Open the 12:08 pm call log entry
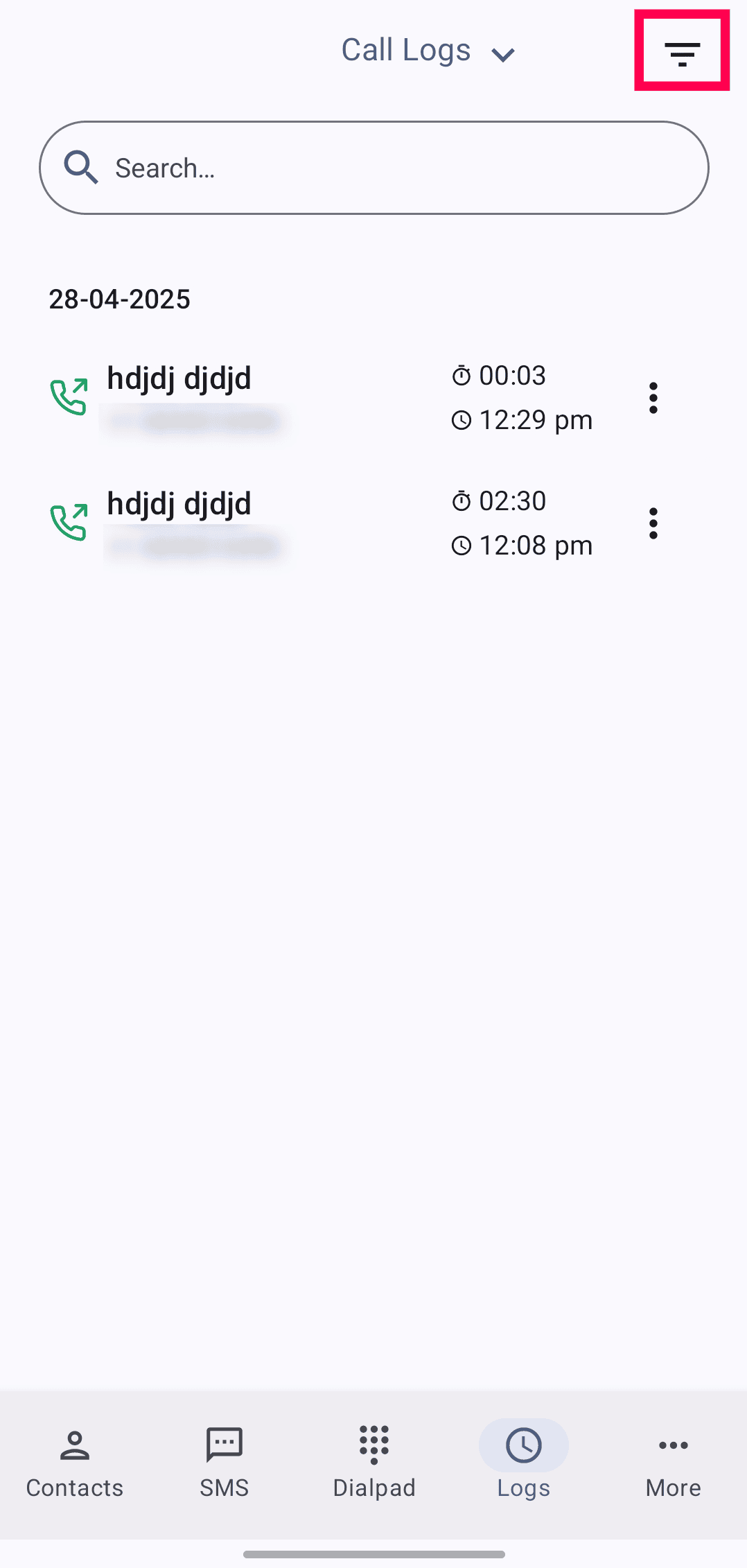 [277, 523]
